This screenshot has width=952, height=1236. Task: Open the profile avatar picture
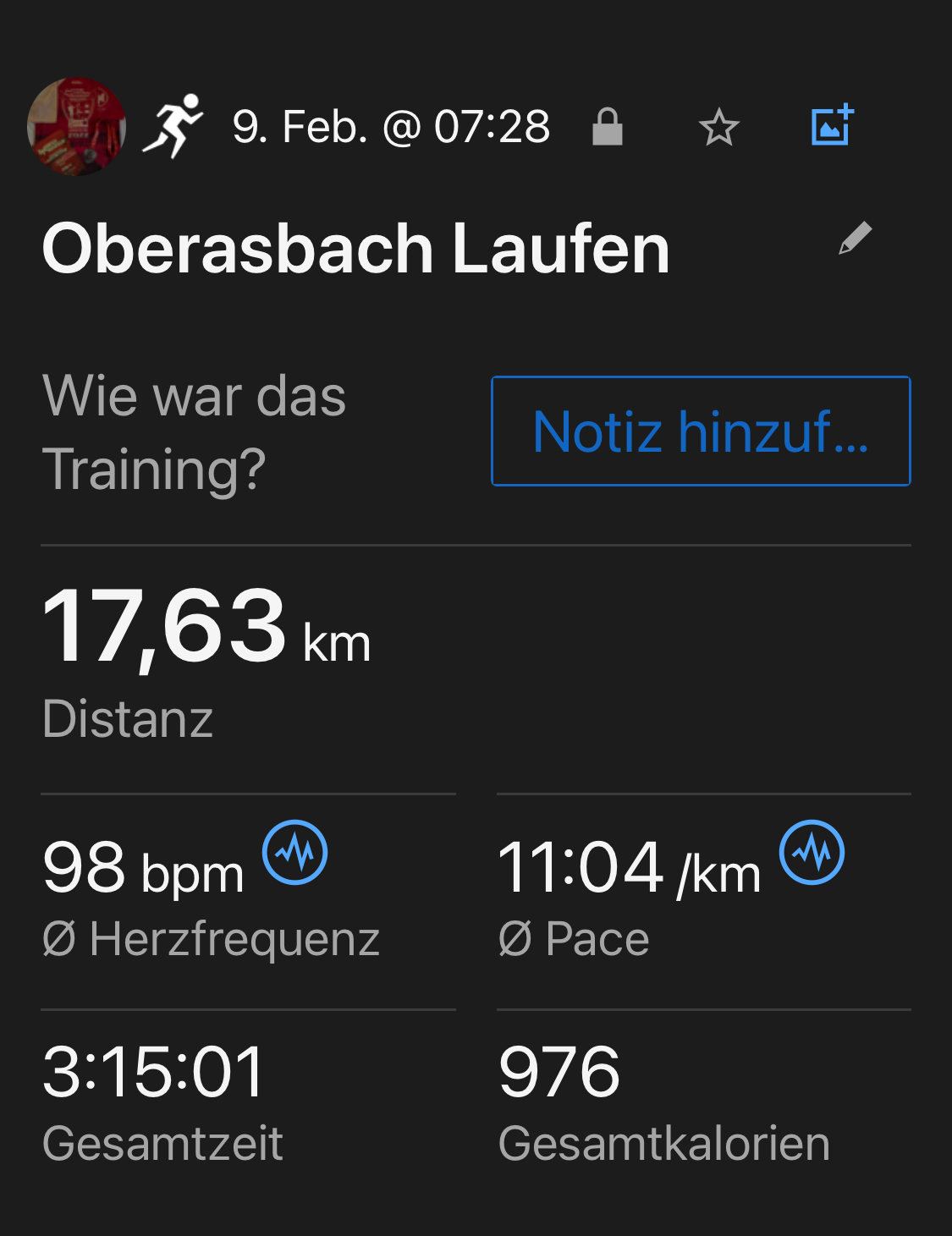(x=76, y=127)
